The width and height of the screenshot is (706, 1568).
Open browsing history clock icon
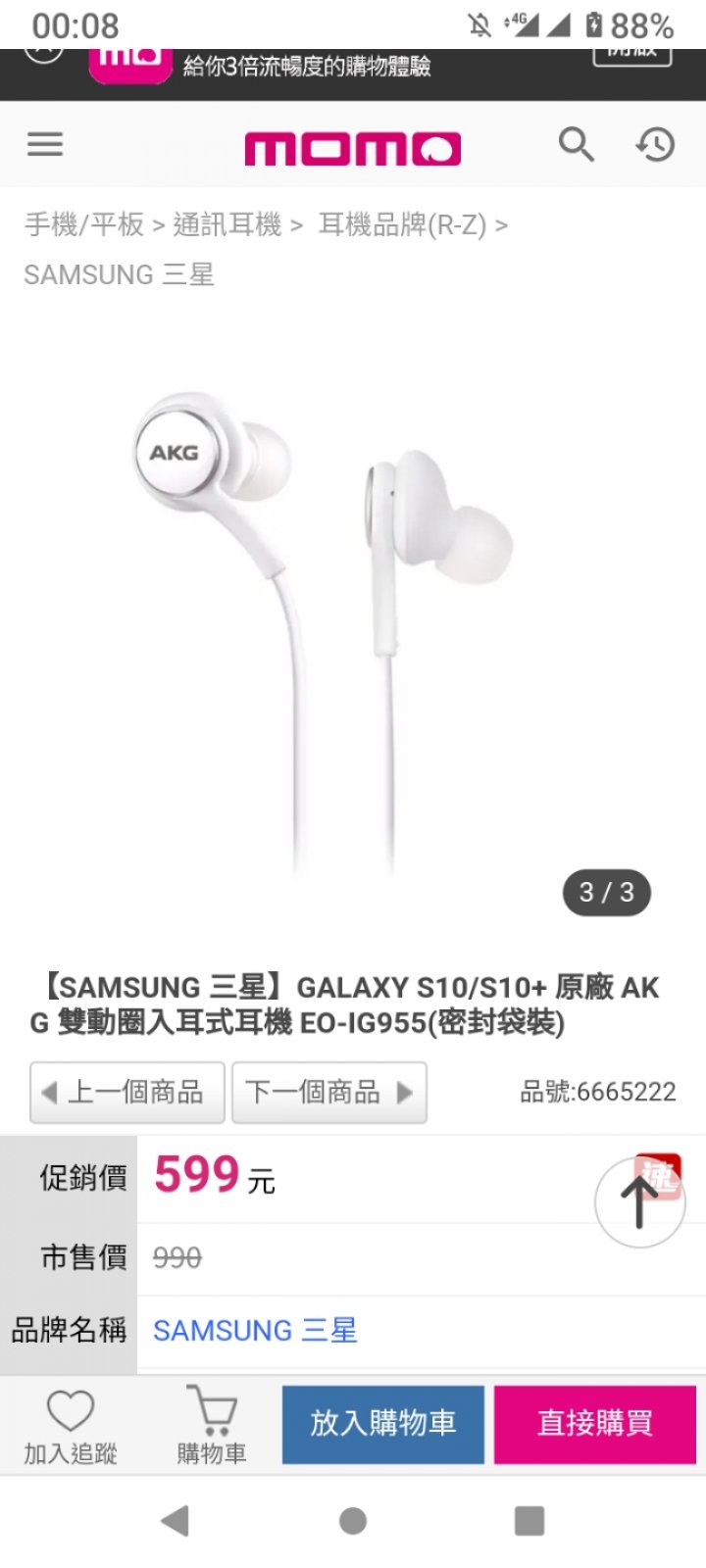point(655,145)
